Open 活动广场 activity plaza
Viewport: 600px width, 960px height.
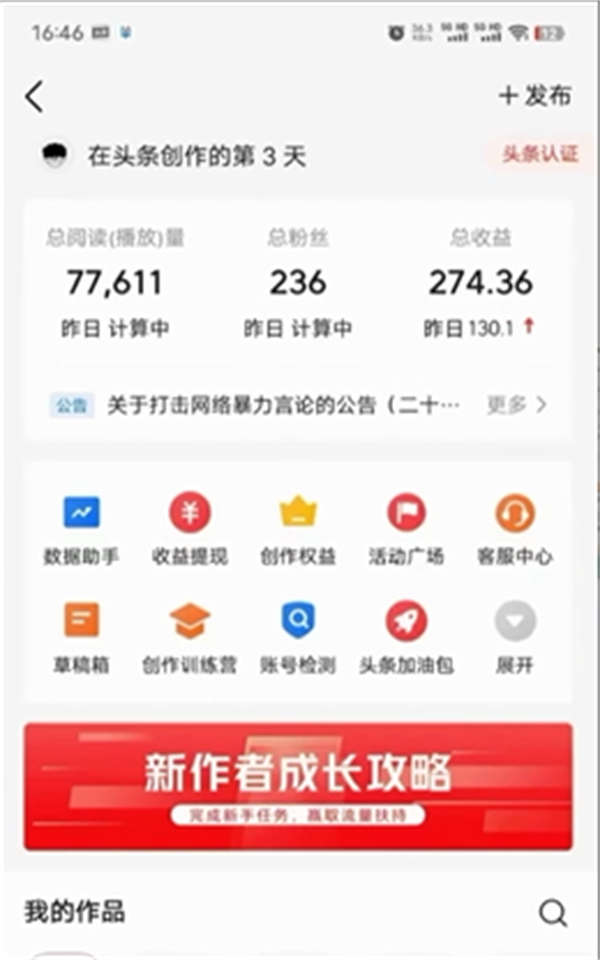click(x=406, y=530)
